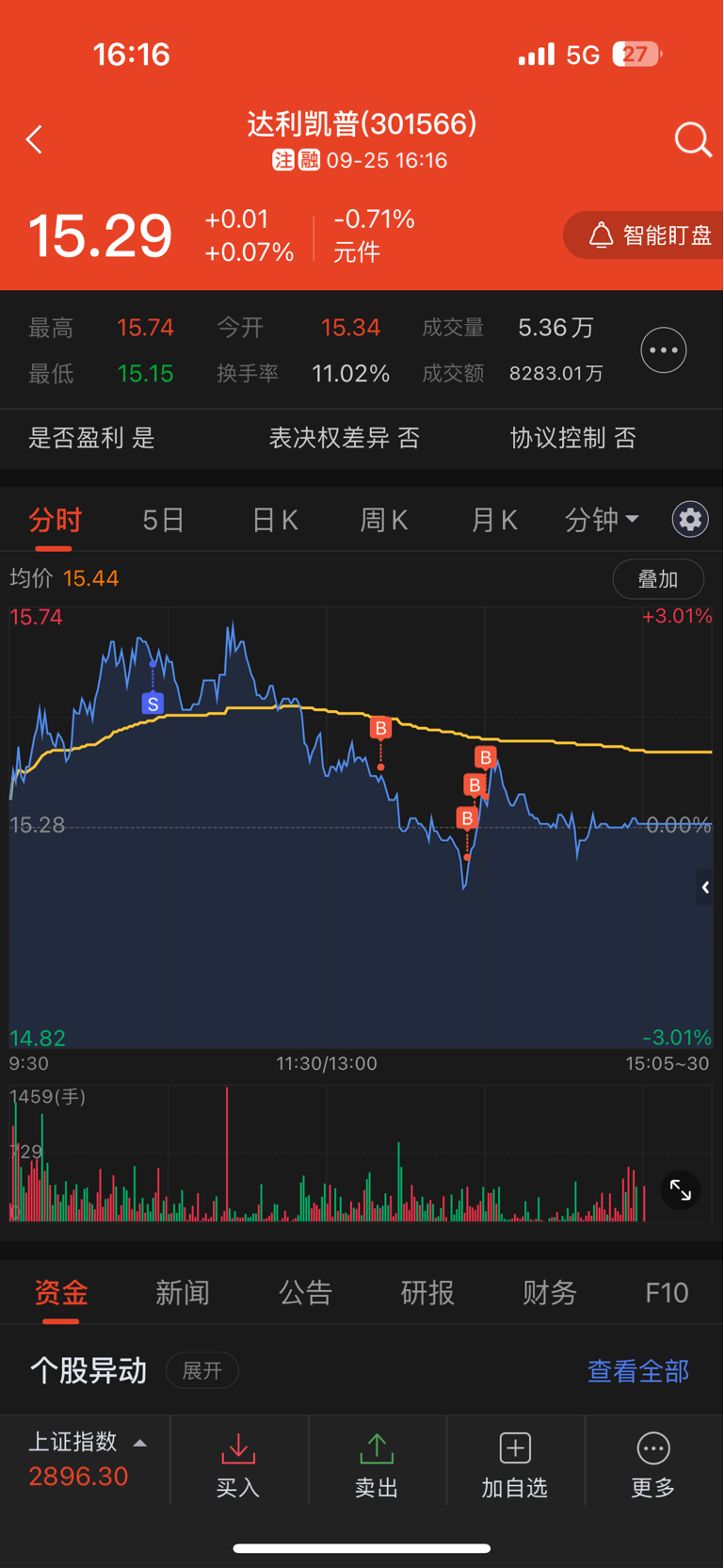Go back using the top-left arrow
Screen dimensions: 724x1568
click(35, 140)
